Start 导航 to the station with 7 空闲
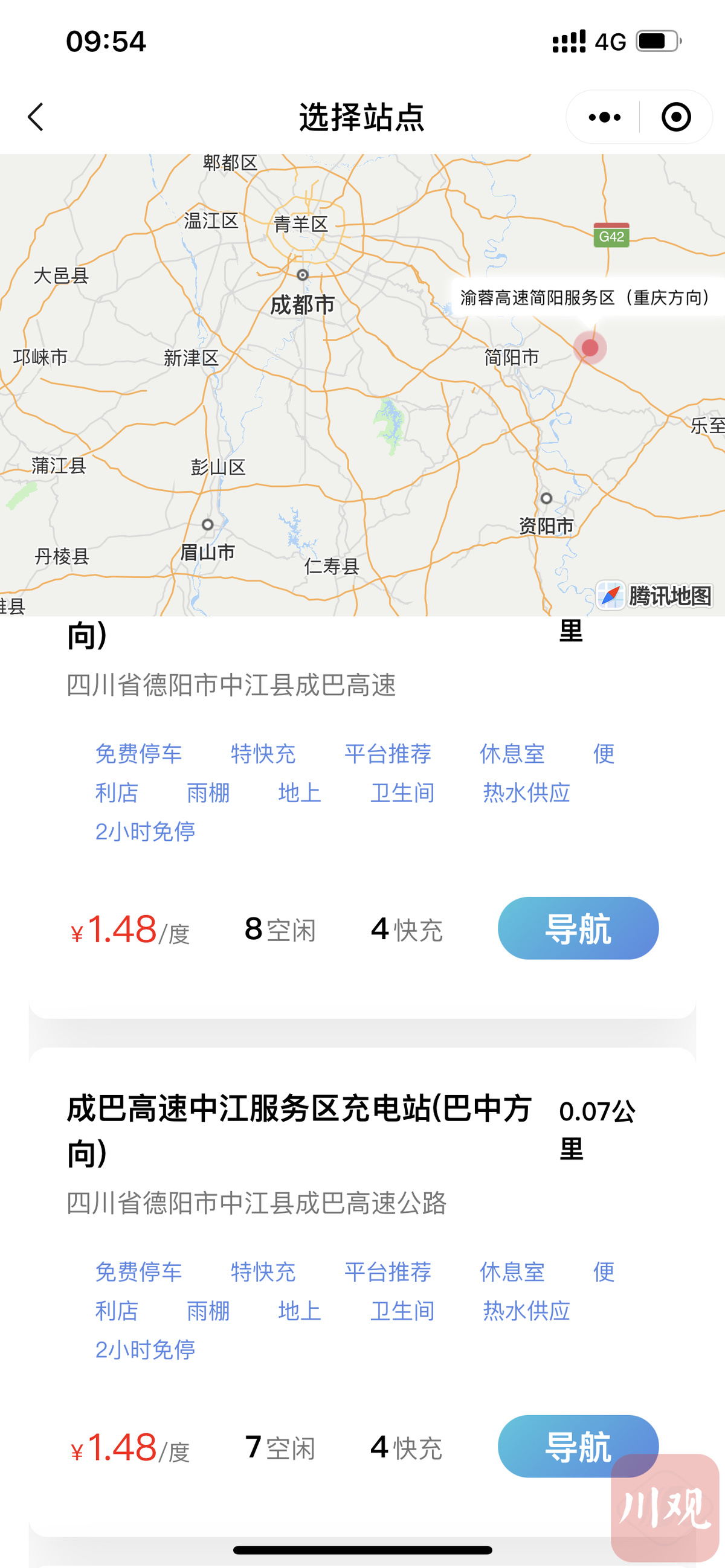 coord(578,1445)
